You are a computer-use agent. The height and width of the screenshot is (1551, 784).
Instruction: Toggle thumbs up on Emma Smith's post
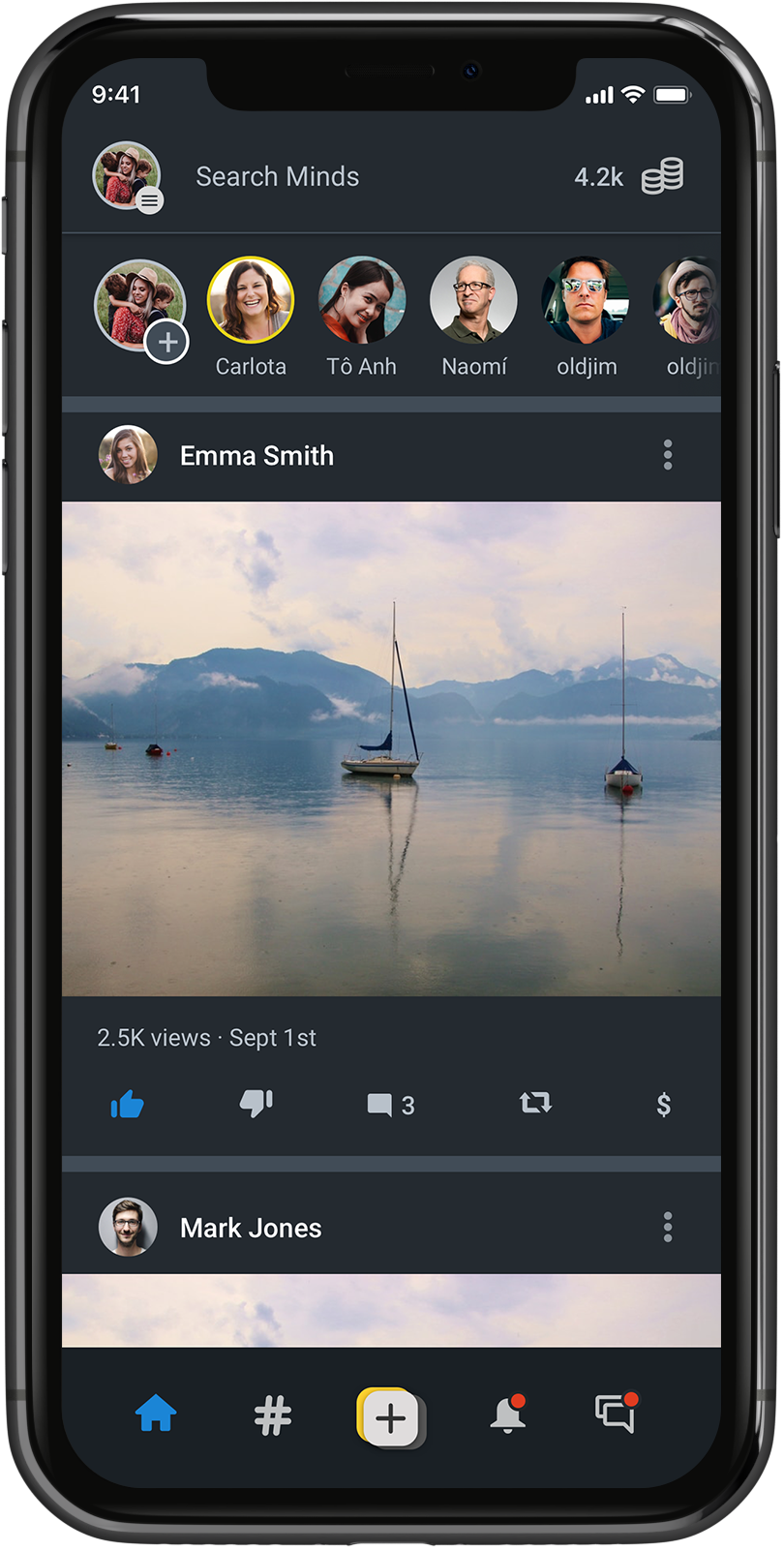coord(127,1104)
